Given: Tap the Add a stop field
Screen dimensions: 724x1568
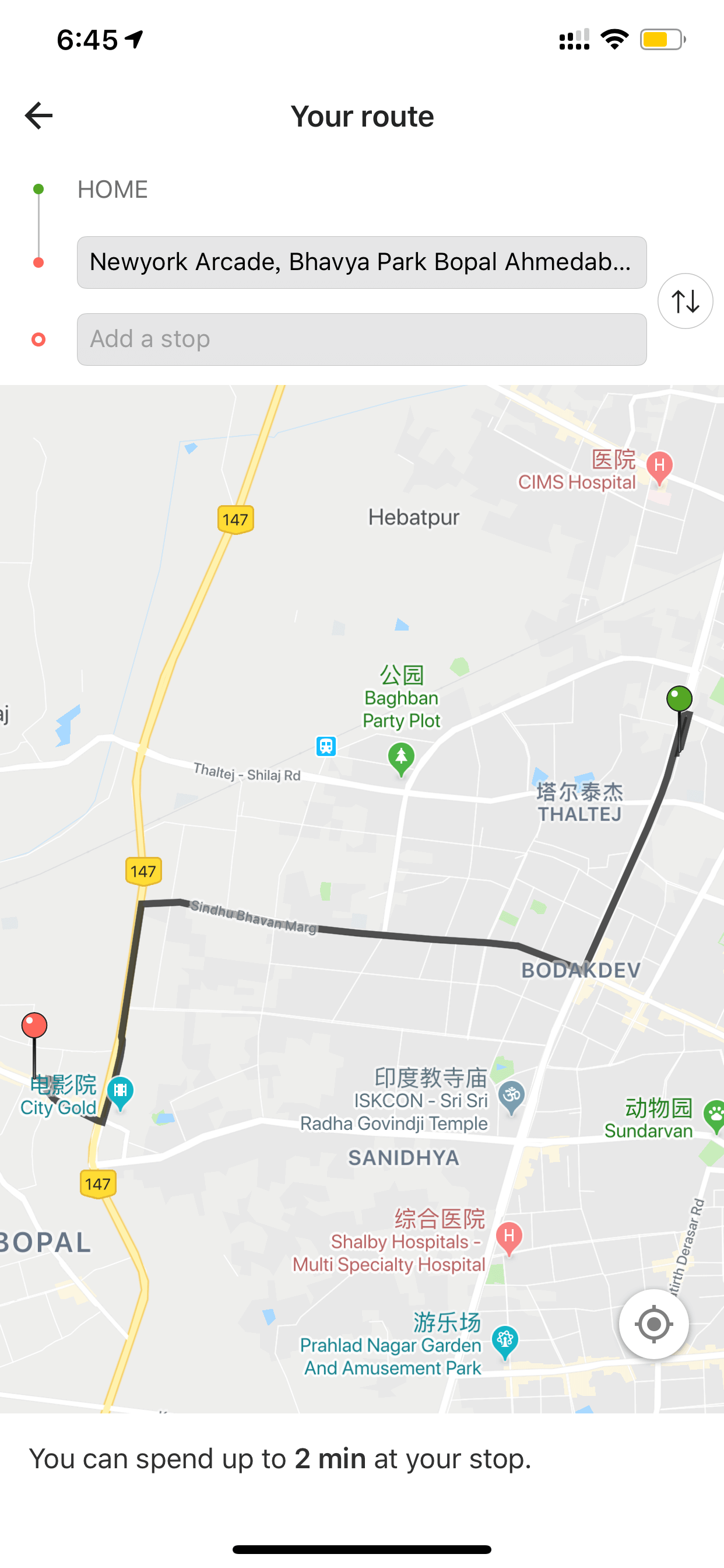Looking at the screenshot, I should pyautogui.click(x=361, y=339).
